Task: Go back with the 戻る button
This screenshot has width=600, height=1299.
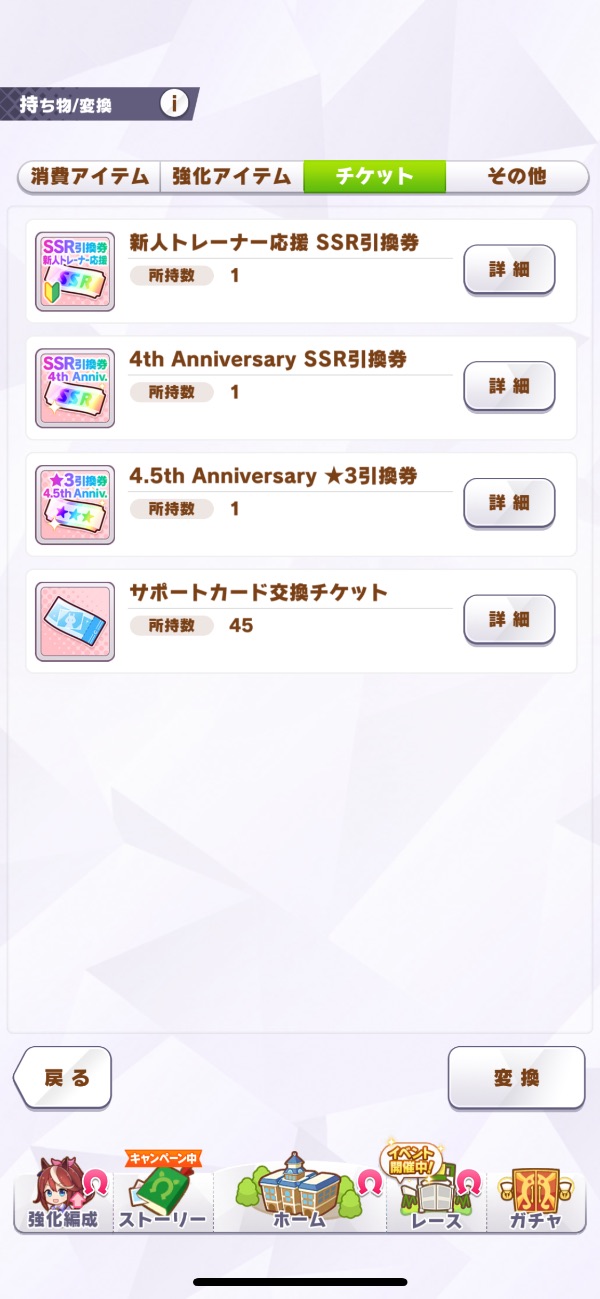Action: point(63,1078)
